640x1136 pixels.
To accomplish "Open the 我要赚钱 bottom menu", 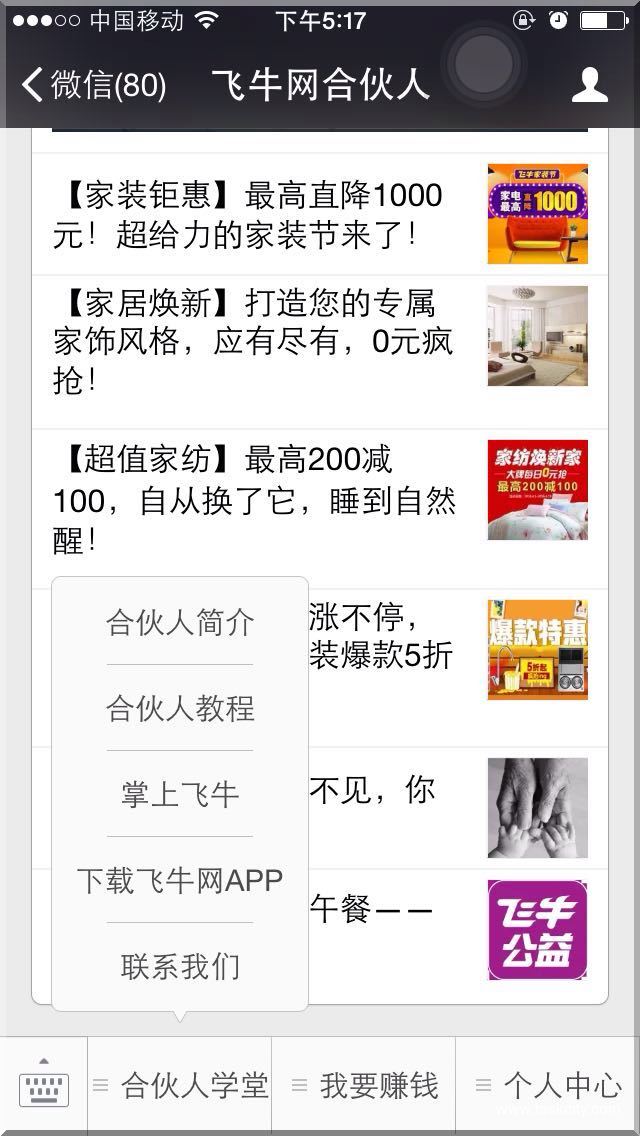I will click(365, 1085).
